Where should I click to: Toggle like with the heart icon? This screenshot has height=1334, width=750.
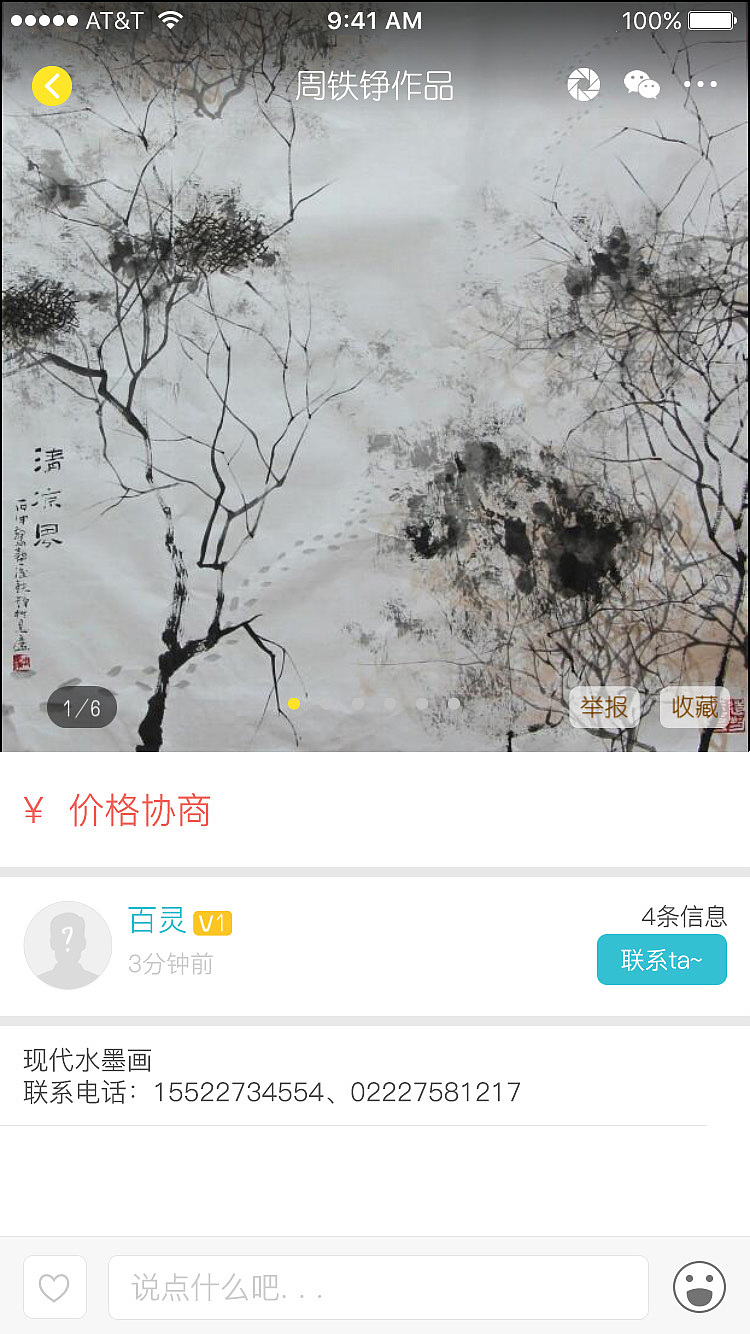54,1287
